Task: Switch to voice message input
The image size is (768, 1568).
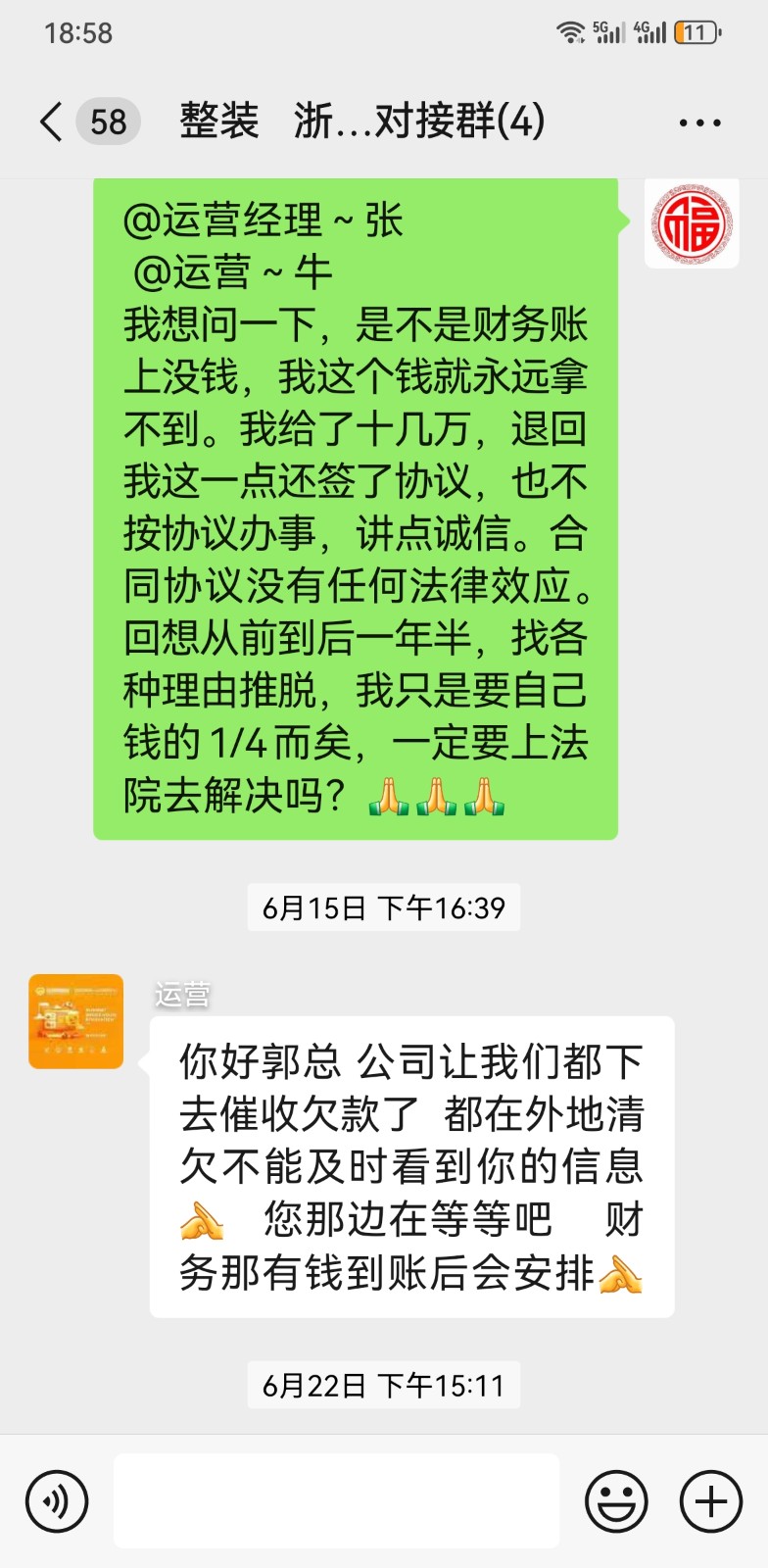Action: tap(57, 1501)
